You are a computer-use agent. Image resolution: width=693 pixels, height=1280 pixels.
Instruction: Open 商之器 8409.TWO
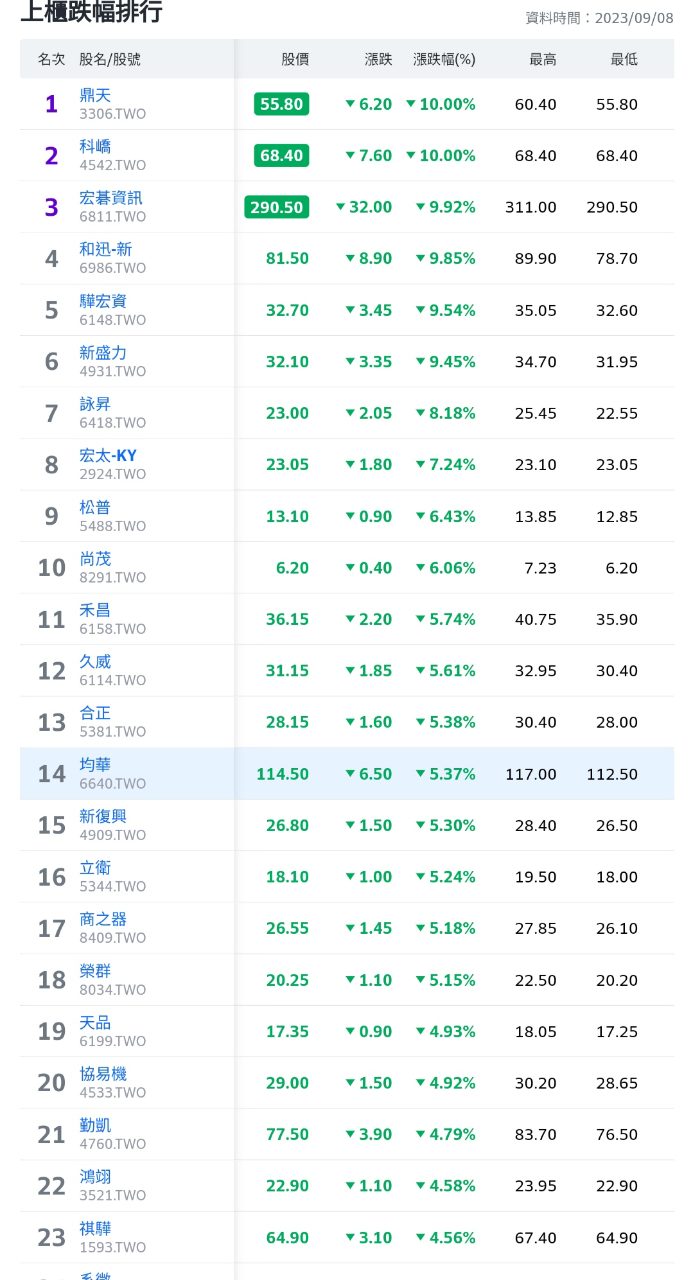coord(104,919)
